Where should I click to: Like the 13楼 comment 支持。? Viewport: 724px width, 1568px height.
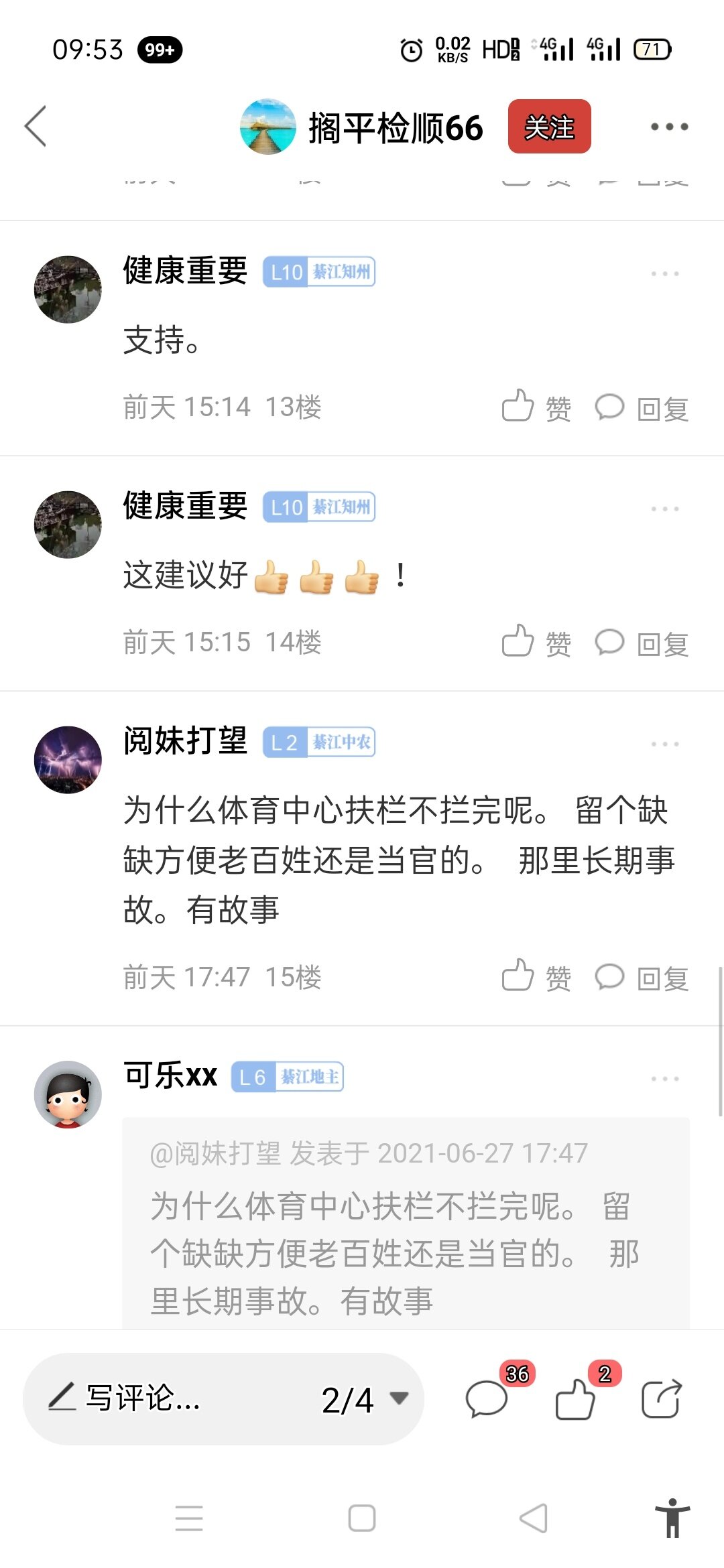[536, 407]
